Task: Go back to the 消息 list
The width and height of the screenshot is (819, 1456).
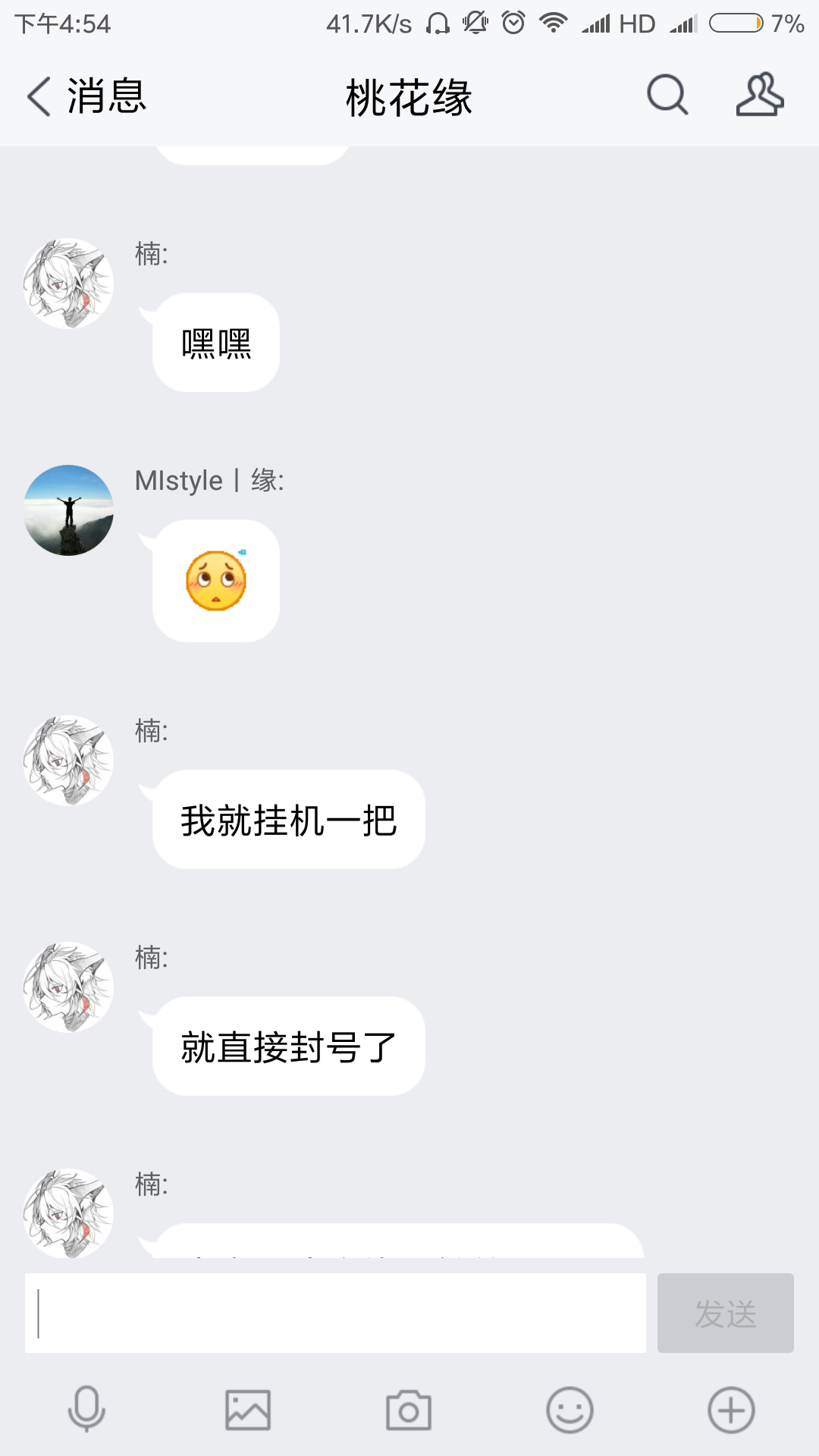Action: click(x=85, y=96)
